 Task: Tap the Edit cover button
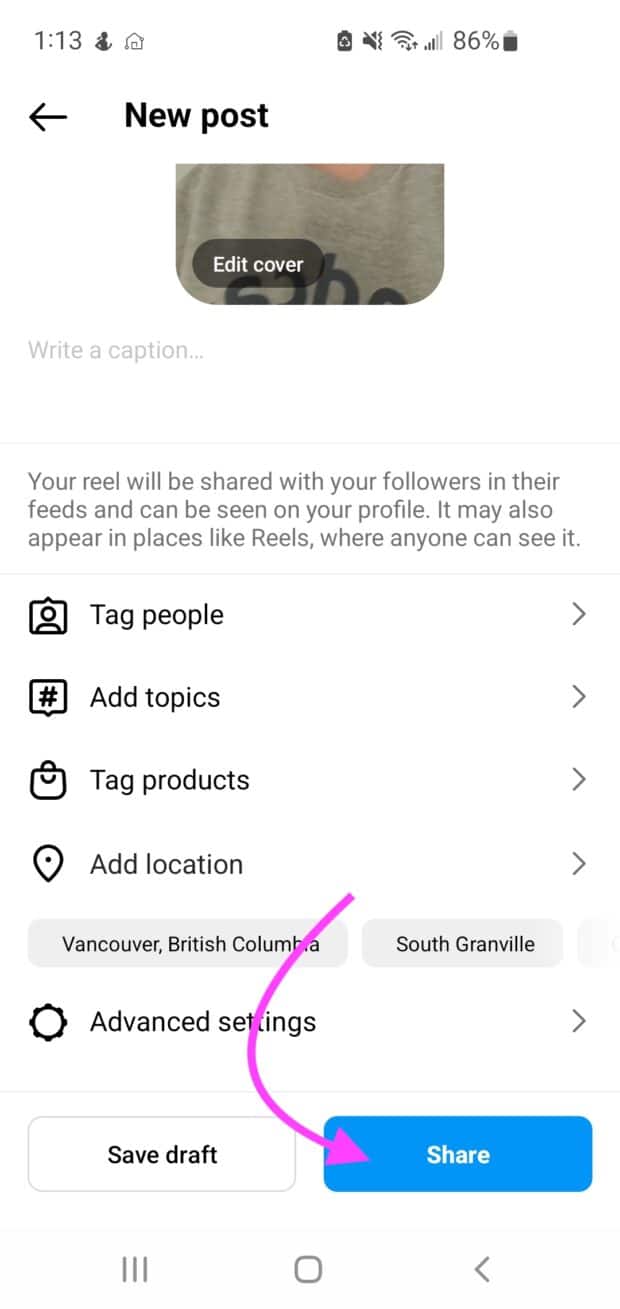point(258,265)
